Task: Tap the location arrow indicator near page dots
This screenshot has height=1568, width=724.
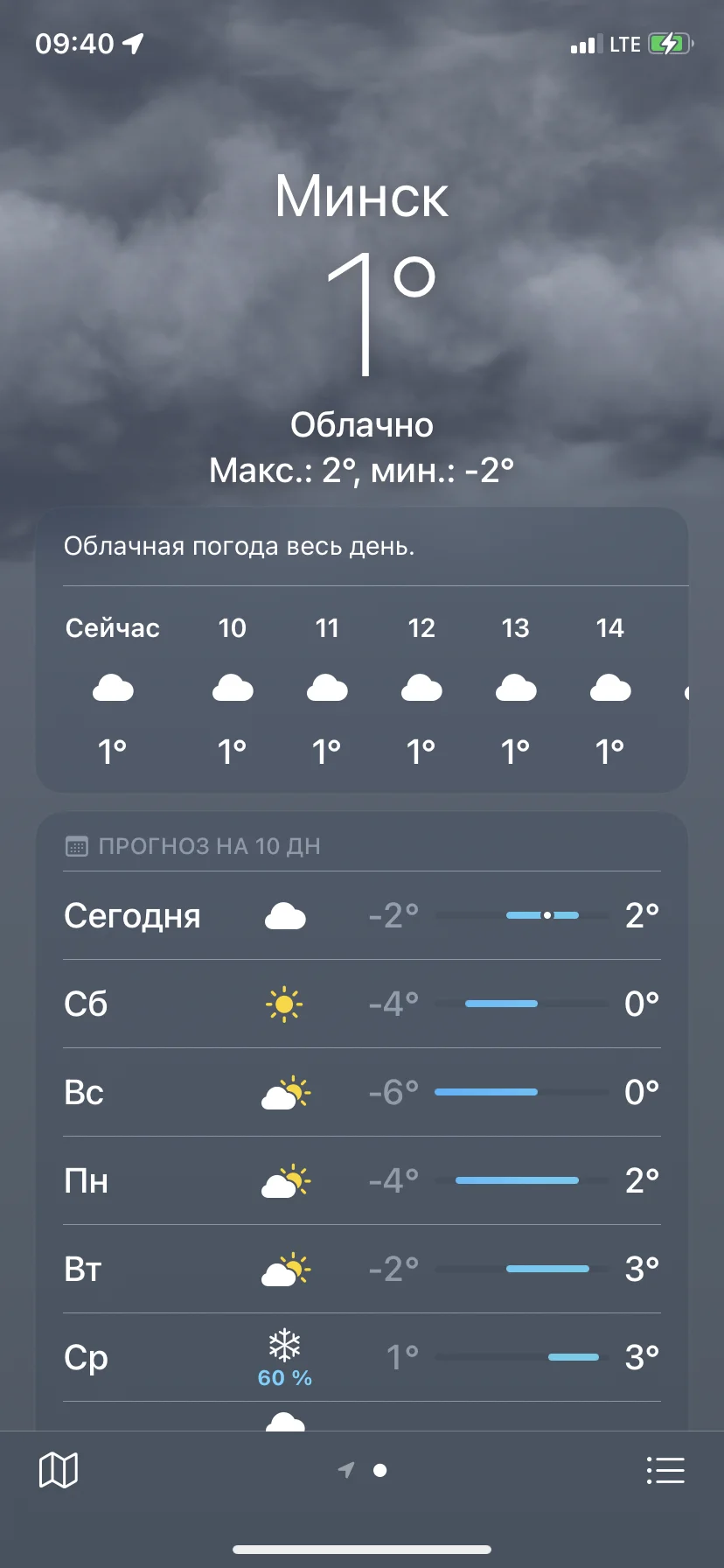Action: [x=348, y=1470]
